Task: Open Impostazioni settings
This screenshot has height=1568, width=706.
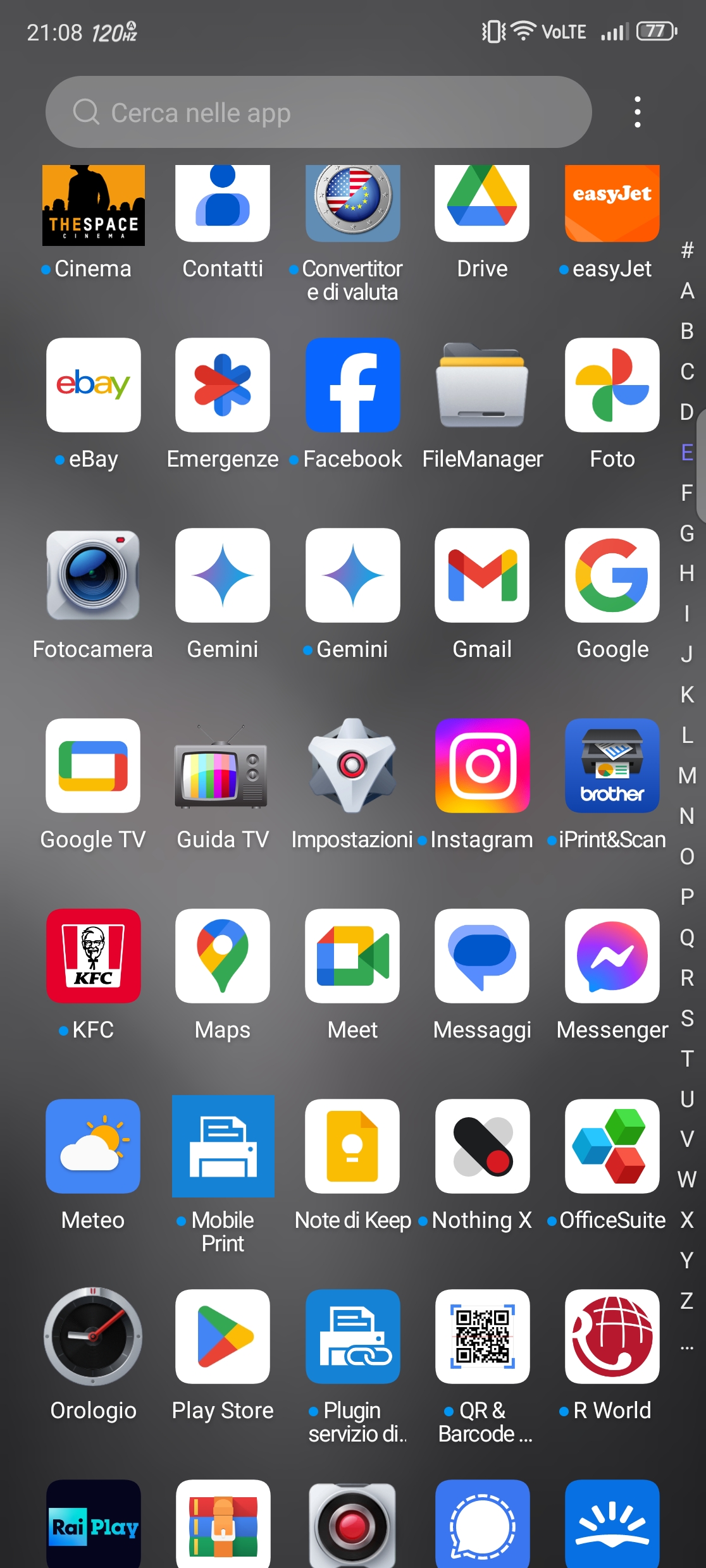Action: point(352,766)
